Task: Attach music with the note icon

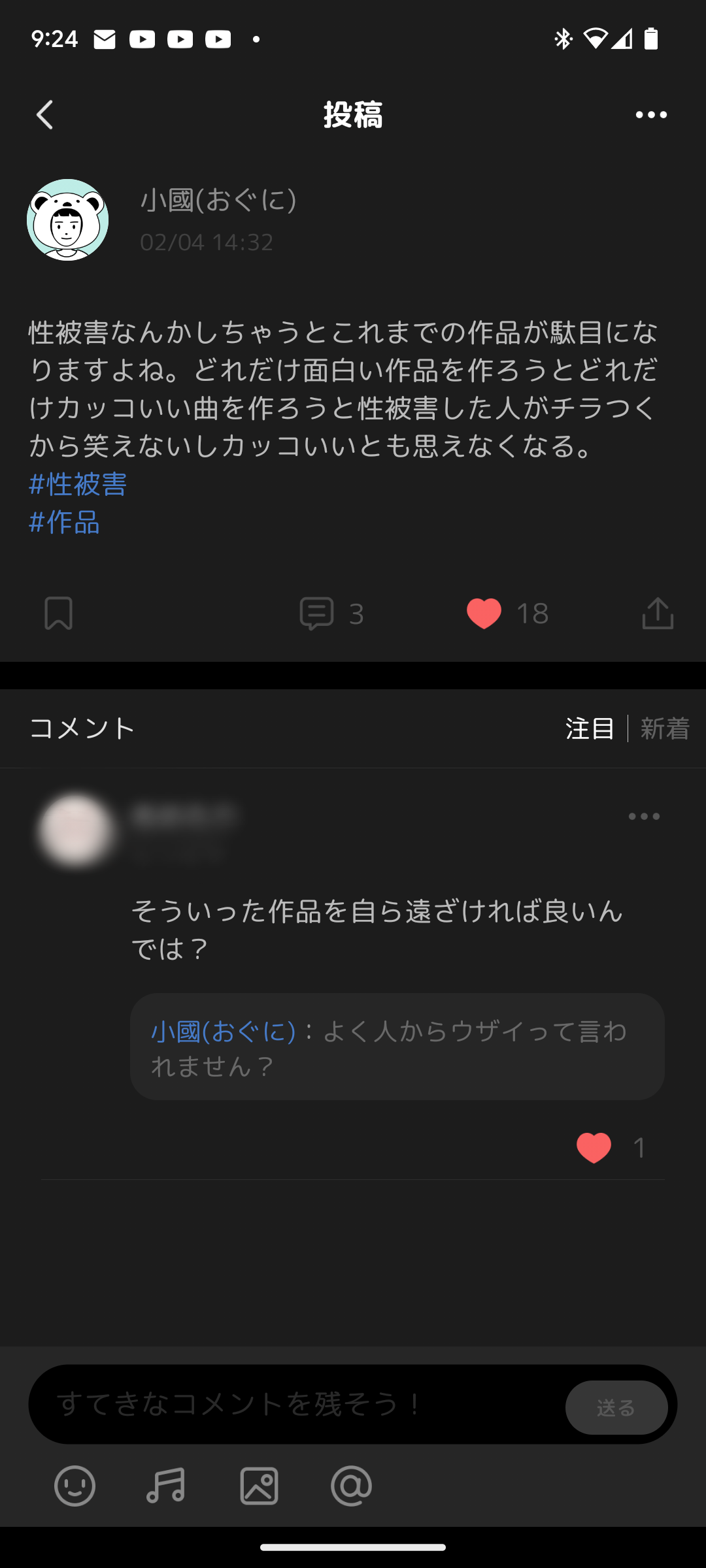Action: [165, 1486]
